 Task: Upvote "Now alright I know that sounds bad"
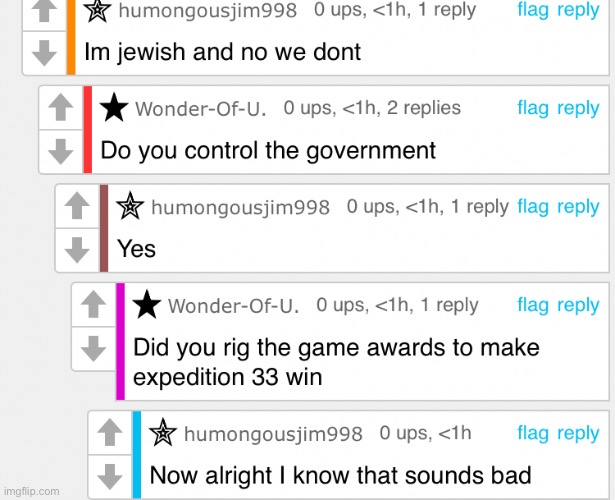109,432
